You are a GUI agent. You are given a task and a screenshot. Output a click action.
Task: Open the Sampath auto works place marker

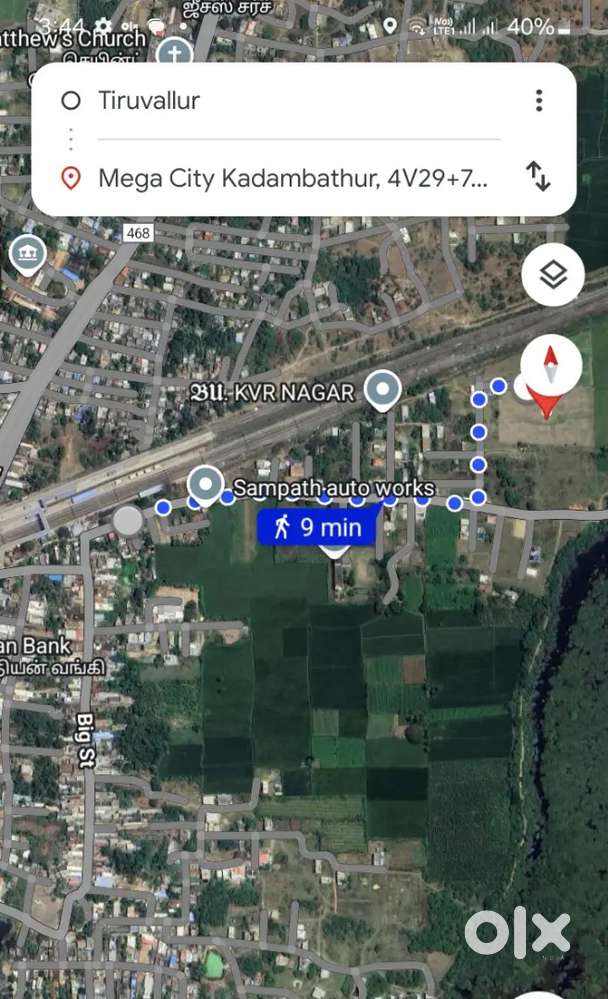[206, 485]
